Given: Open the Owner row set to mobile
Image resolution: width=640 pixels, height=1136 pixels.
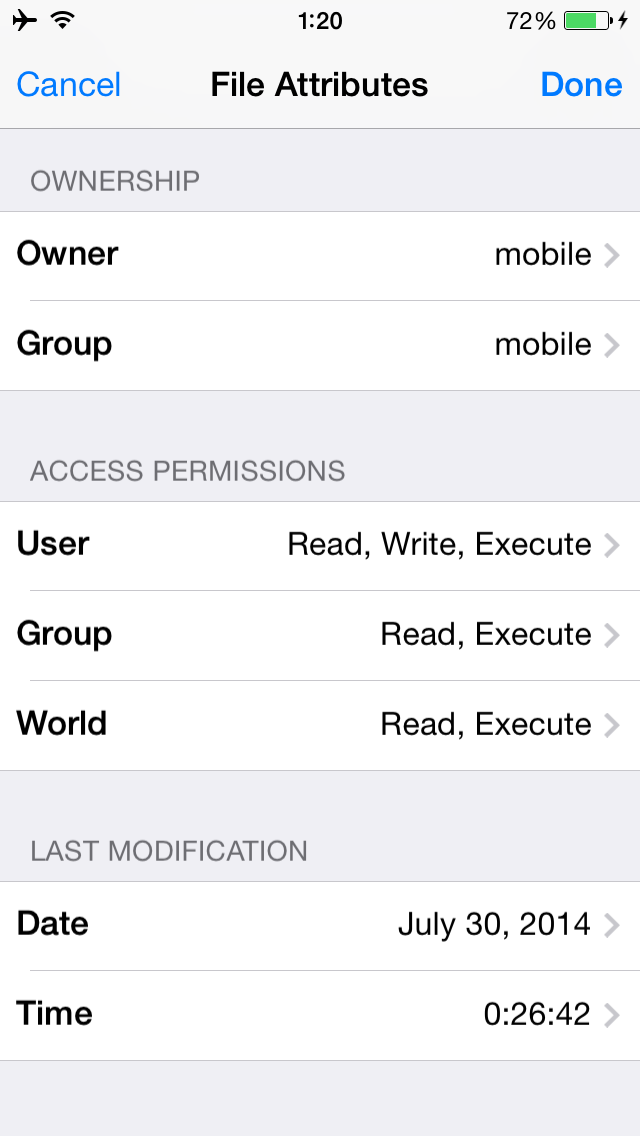Looking at the screenshot, I should pos(320,256).
